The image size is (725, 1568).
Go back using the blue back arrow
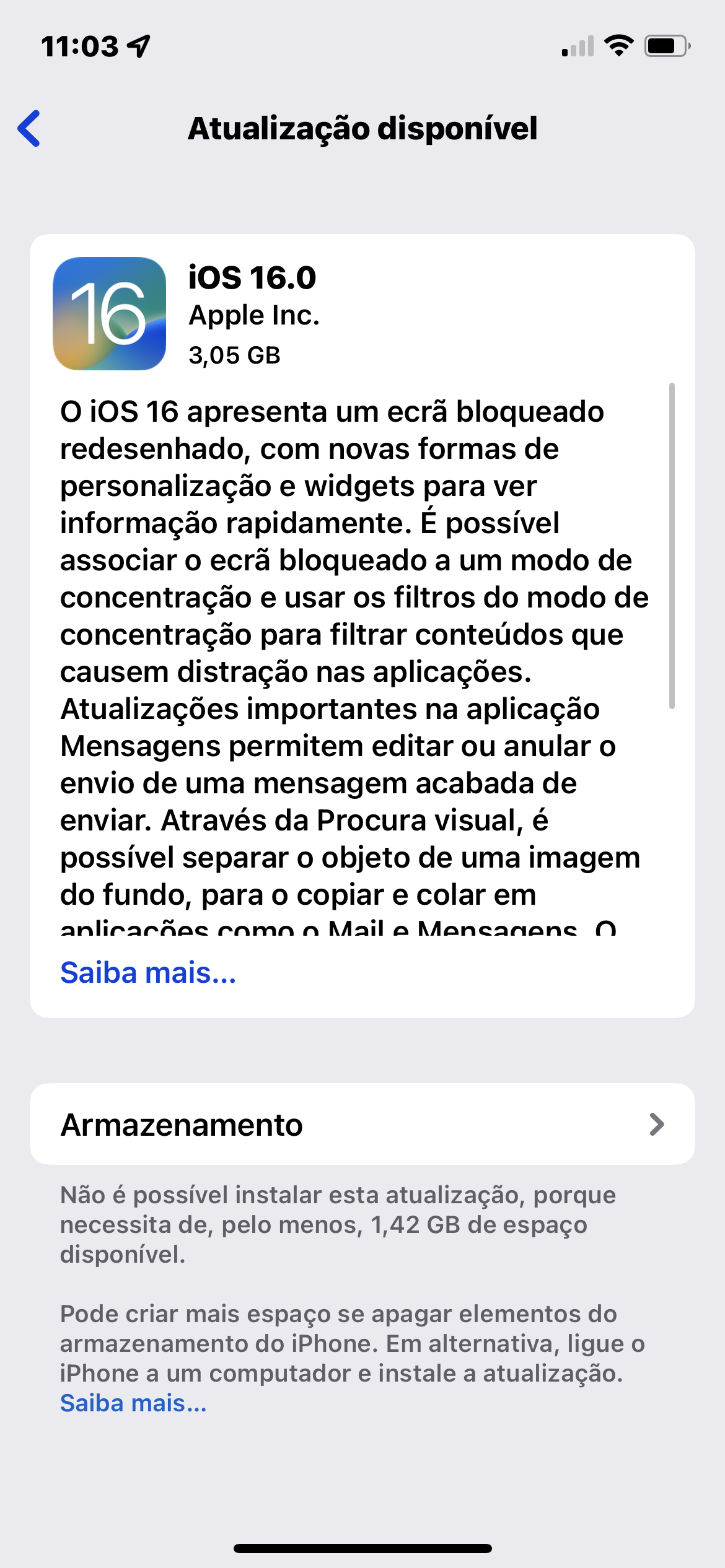pyautogui.click(x=30, y=128)
